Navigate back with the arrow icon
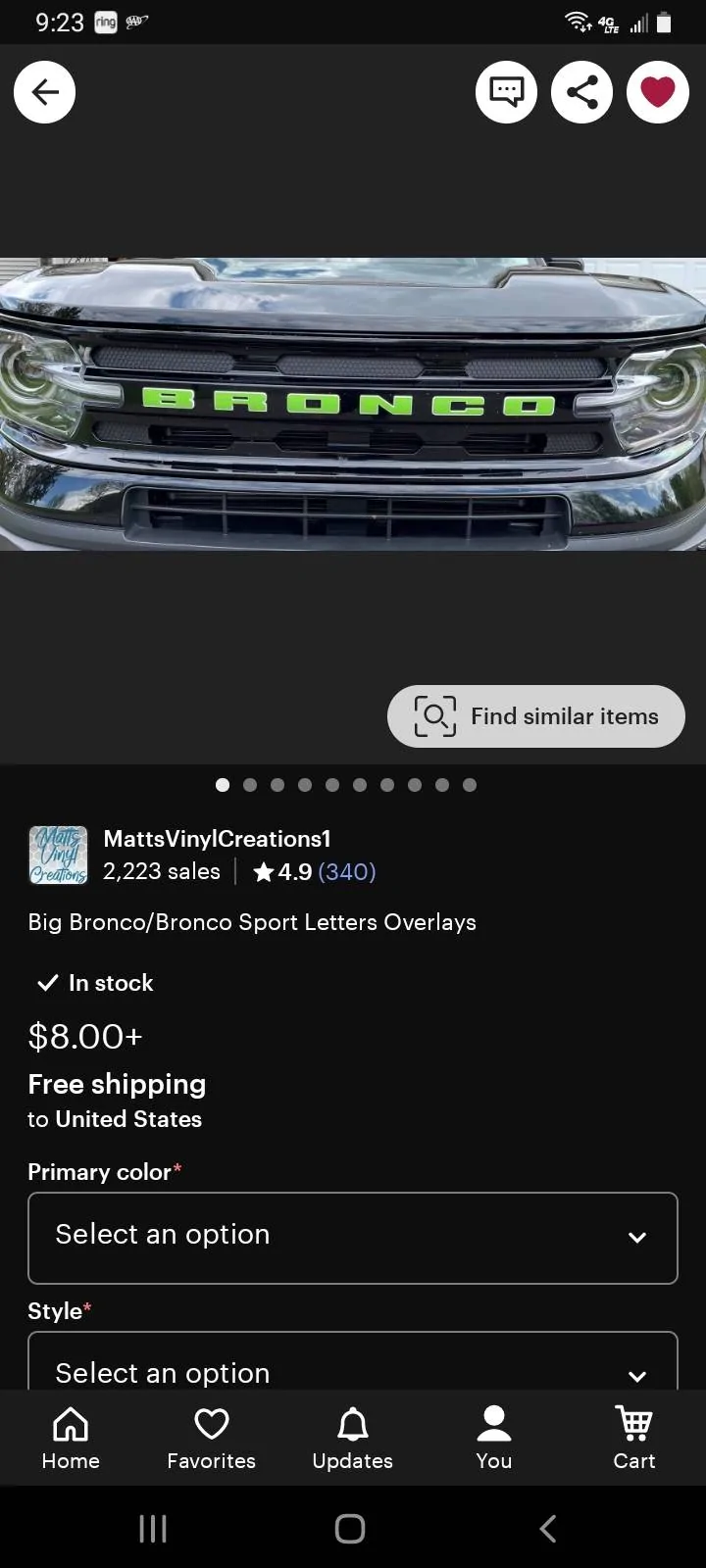 coord(44,91)
